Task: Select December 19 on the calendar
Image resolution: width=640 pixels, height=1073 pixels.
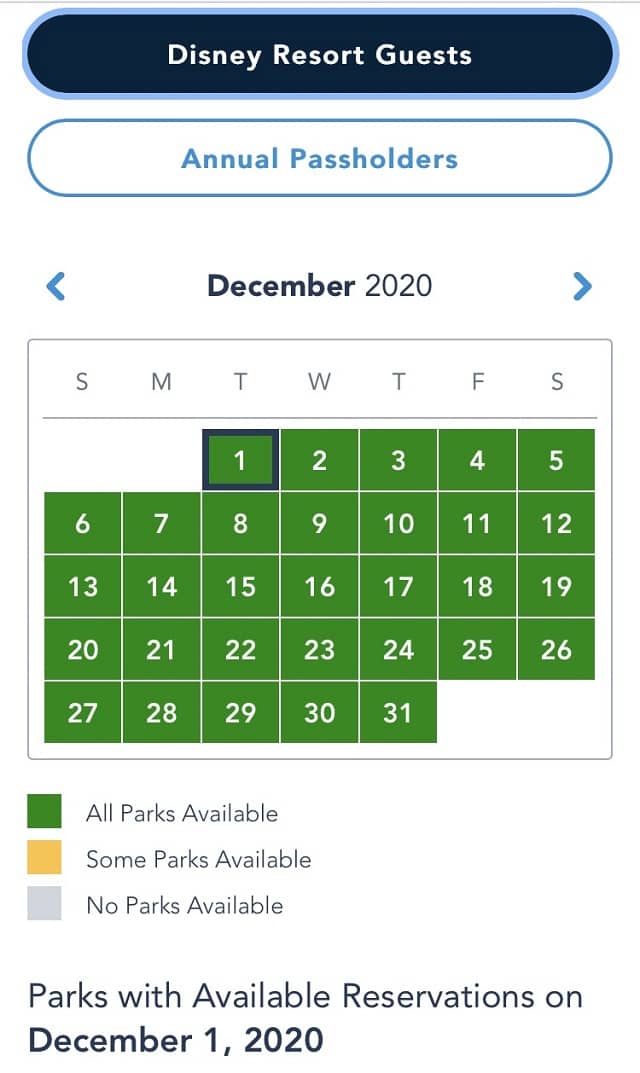Action: point(556,586)
